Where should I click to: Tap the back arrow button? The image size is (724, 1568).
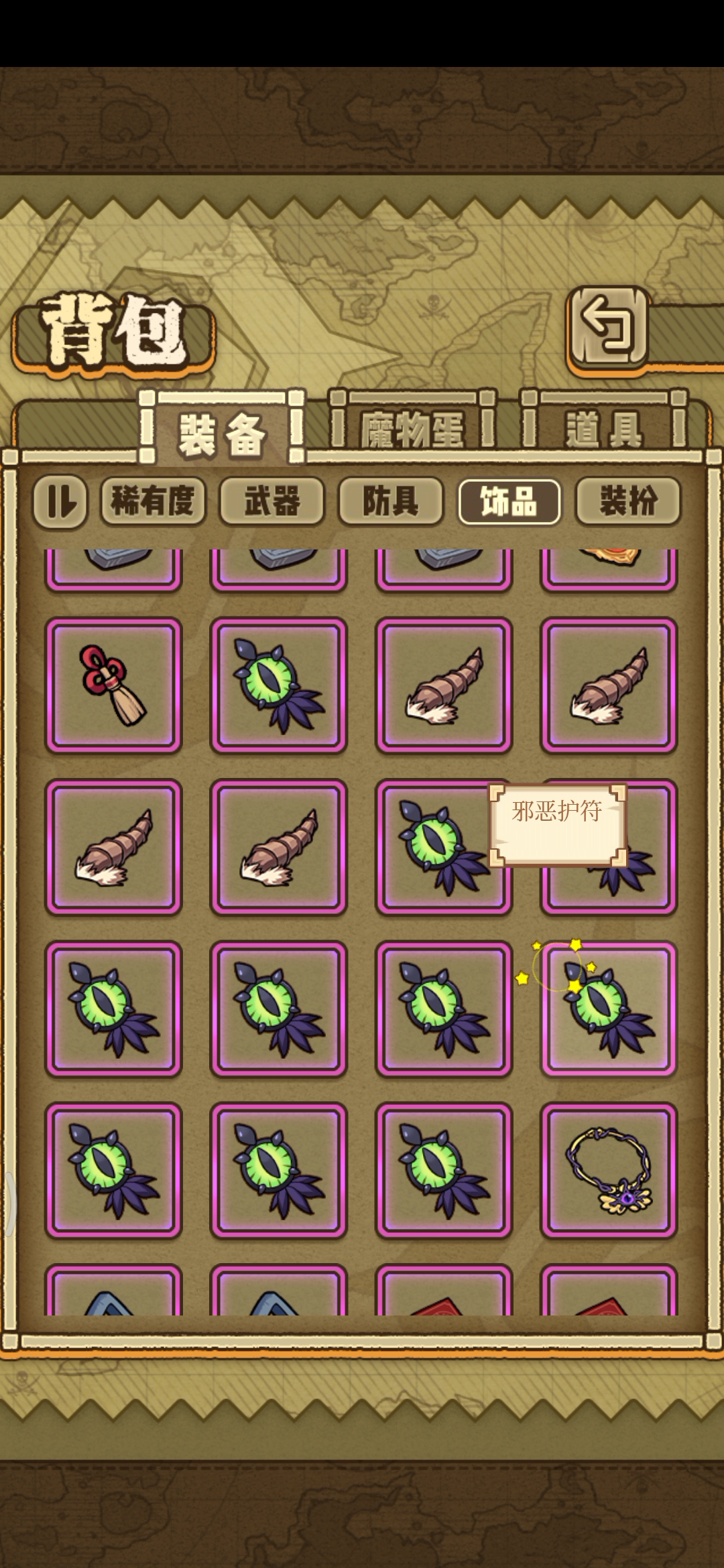[608, 327]
